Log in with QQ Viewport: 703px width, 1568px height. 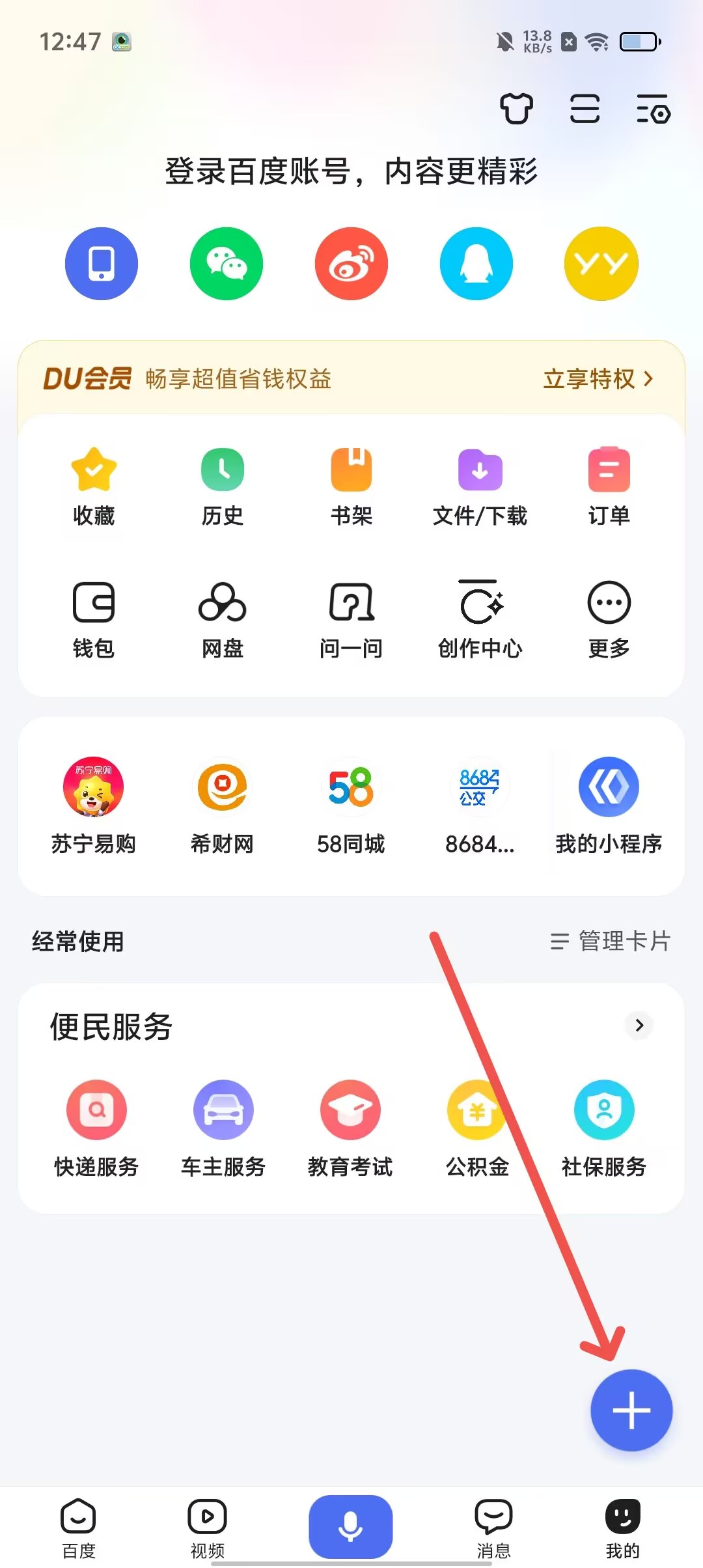coord(476,264)
